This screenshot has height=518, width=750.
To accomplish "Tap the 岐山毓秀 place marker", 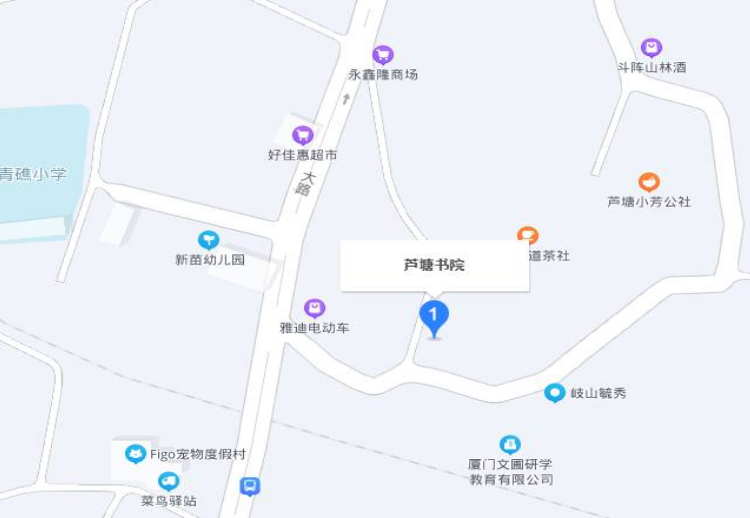I will [555, 393].
